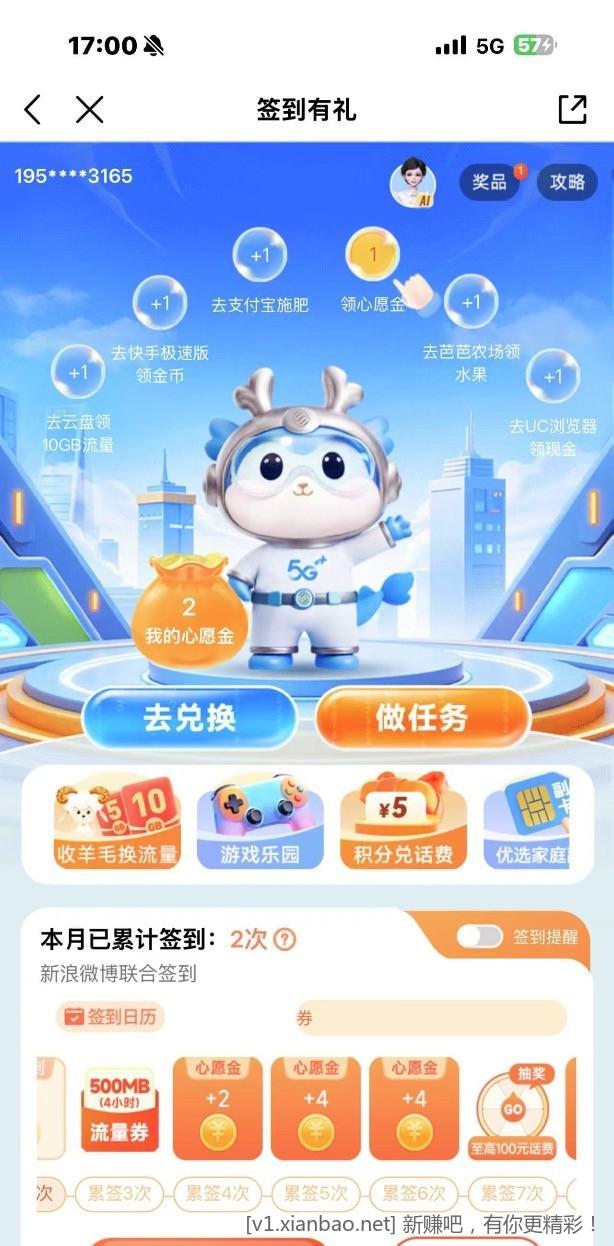This screenshot has width=614, height=1246.
Task: Toggle the 签到提醒 switch
Action: (480, 937)
